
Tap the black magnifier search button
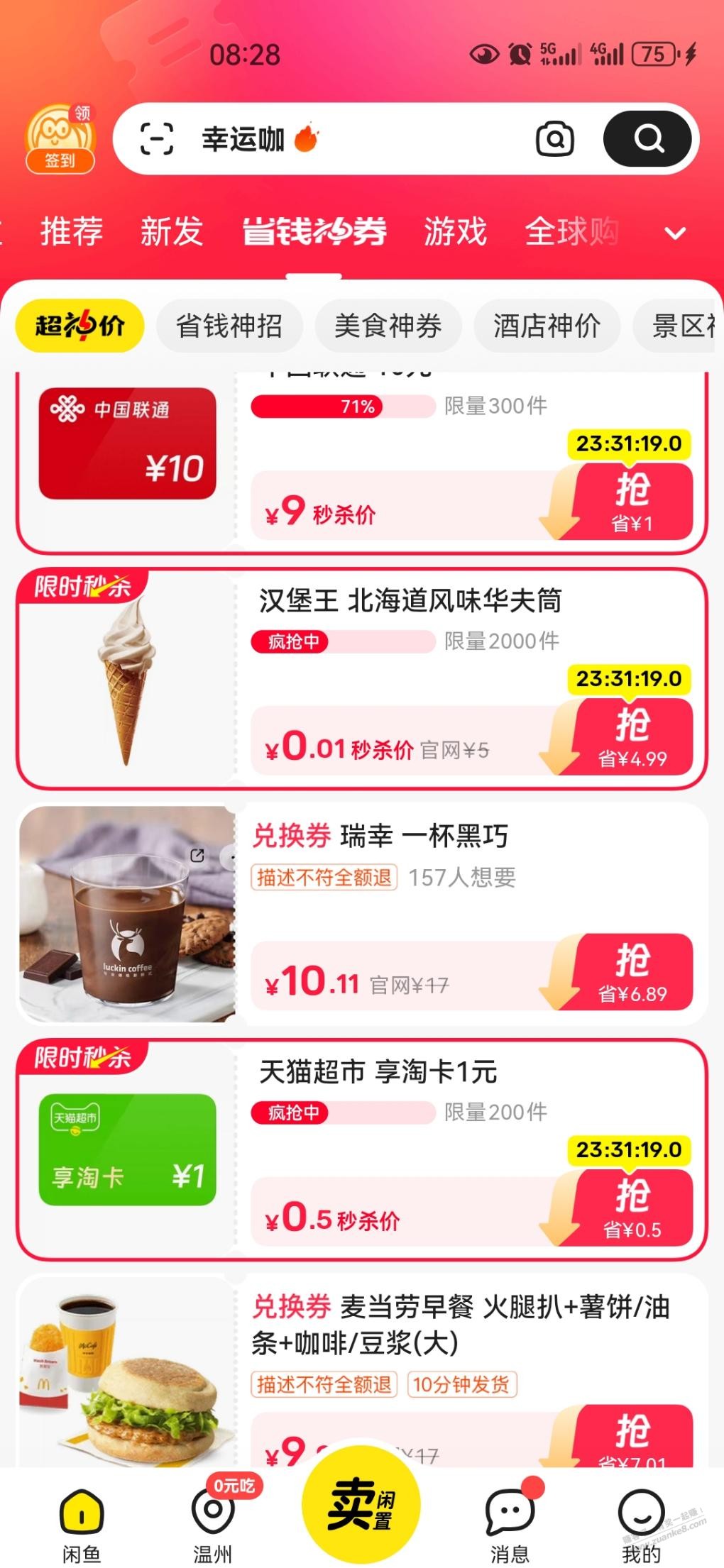(647, 139)
